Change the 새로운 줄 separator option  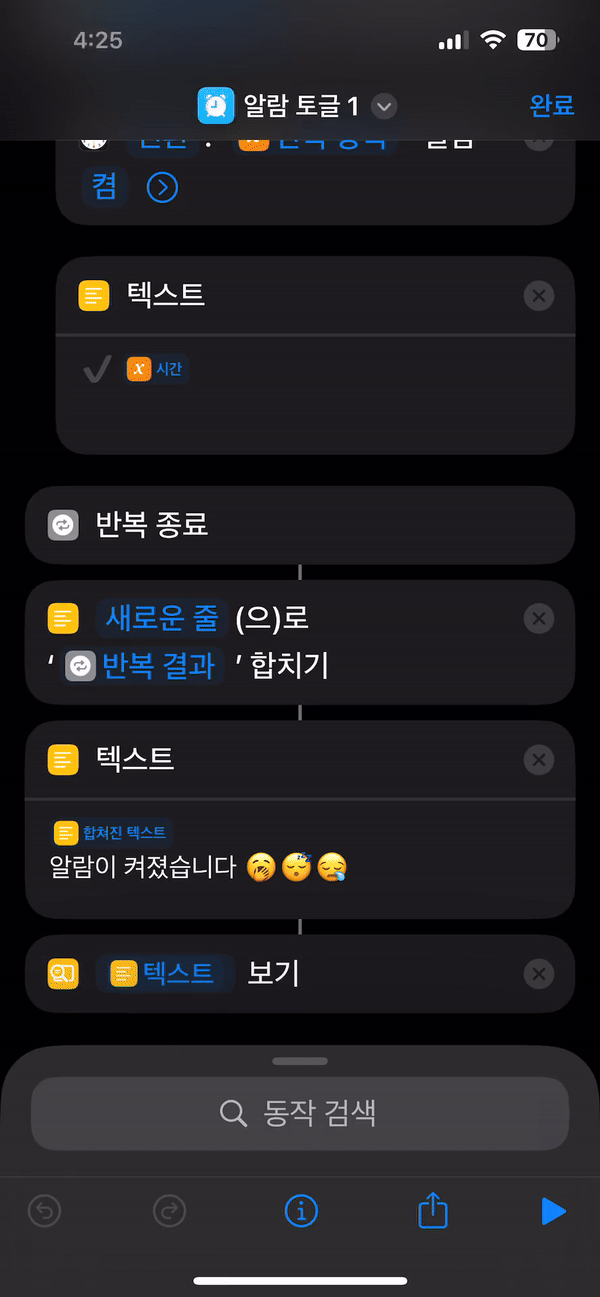(x=162, y=619)
